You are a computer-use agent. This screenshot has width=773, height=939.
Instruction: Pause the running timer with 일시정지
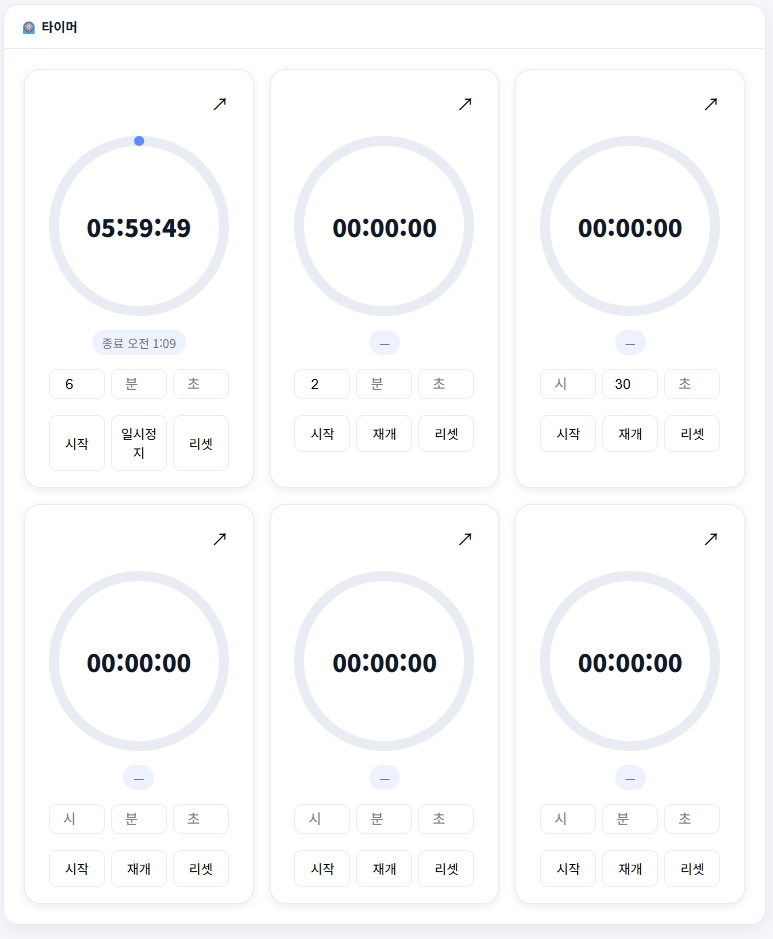tap(139, 442)
